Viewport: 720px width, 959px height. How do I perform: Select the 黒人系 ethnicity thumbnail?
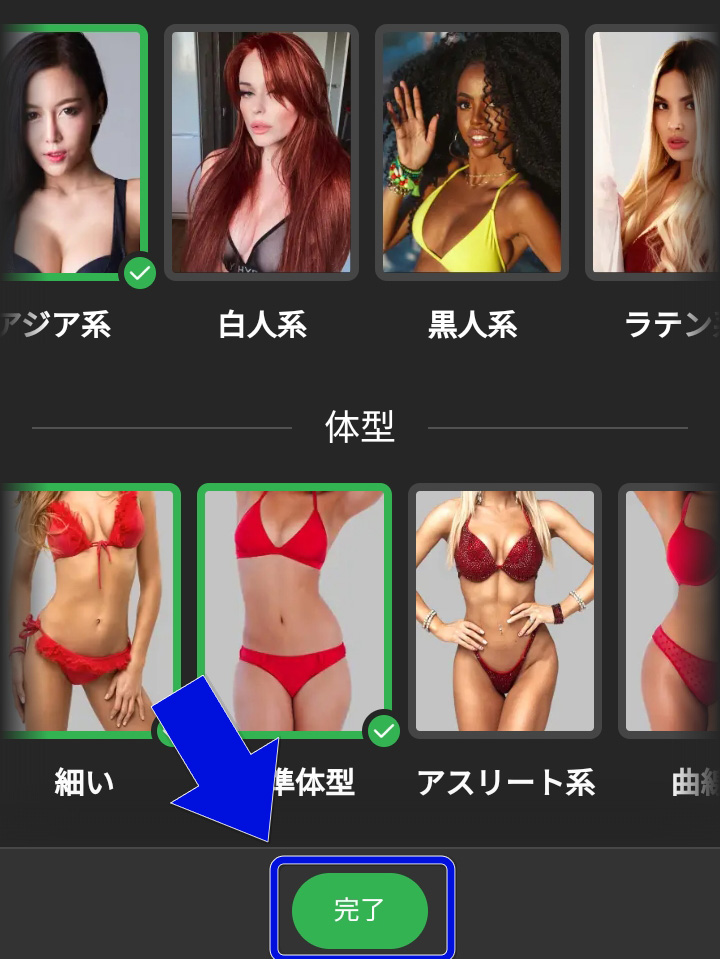472,151
